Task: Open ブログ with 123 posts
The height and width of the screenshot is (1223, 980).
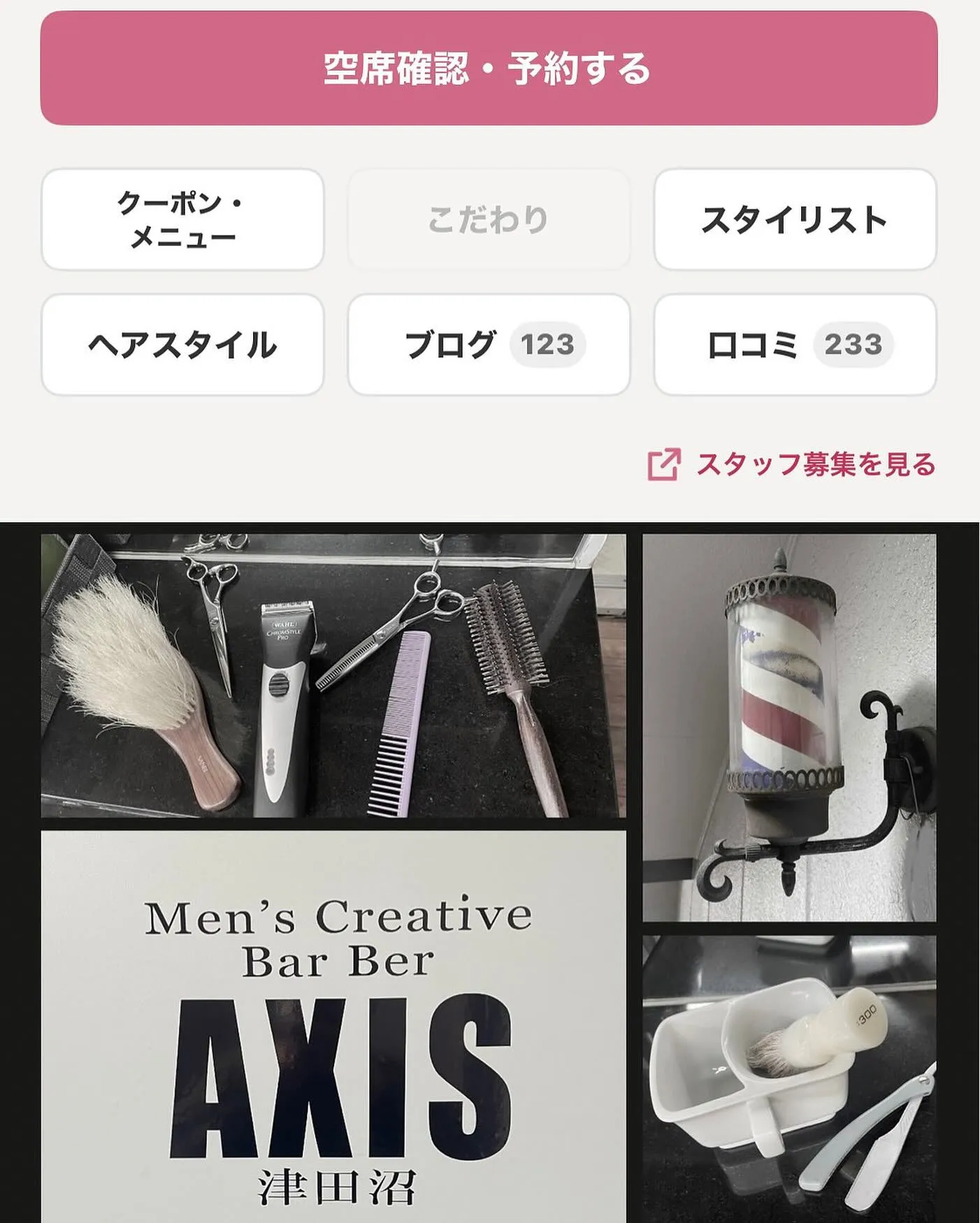Action: click(489, 345)
